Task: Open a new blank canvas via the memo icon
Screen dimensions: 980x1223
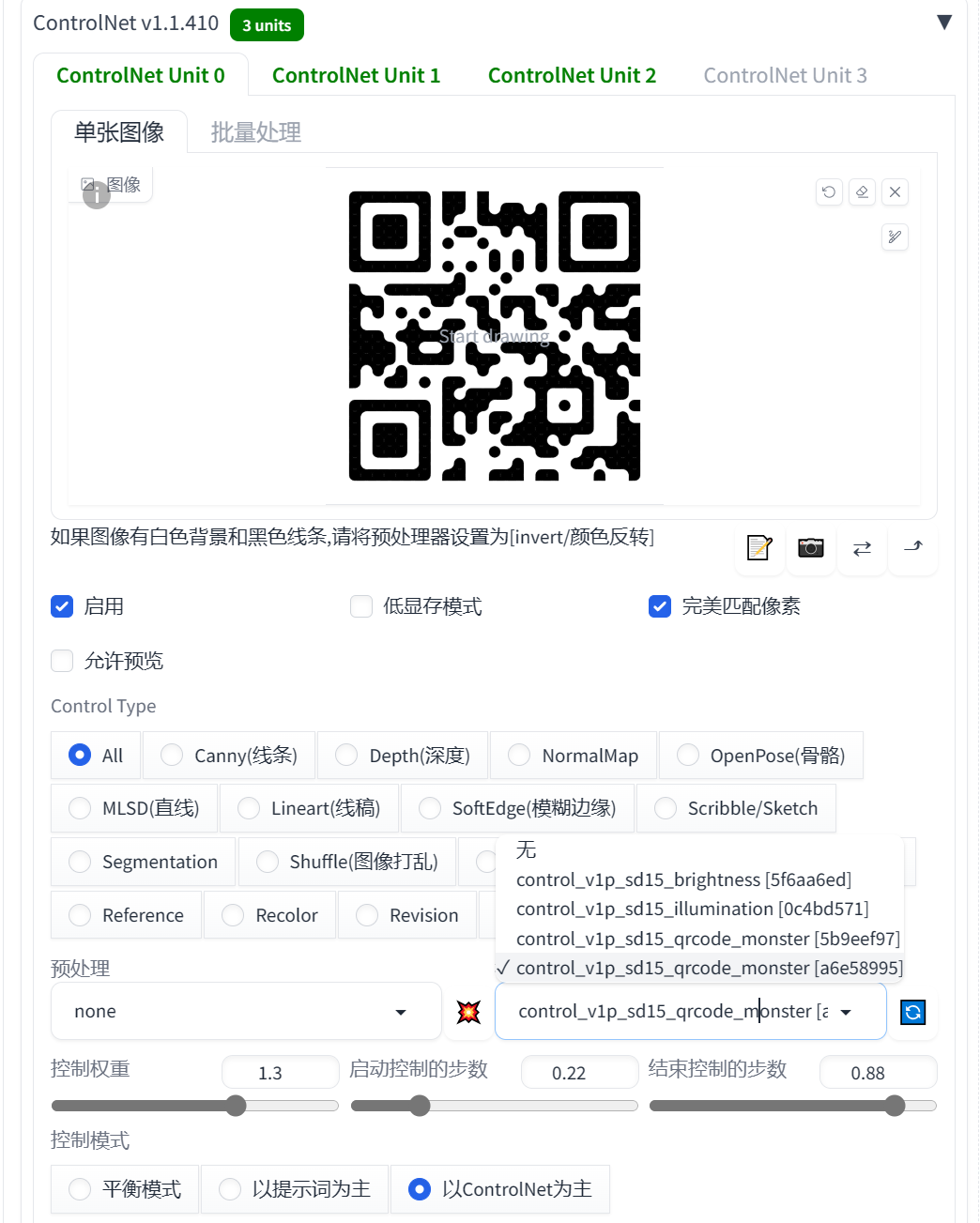Action: (758, 548)
